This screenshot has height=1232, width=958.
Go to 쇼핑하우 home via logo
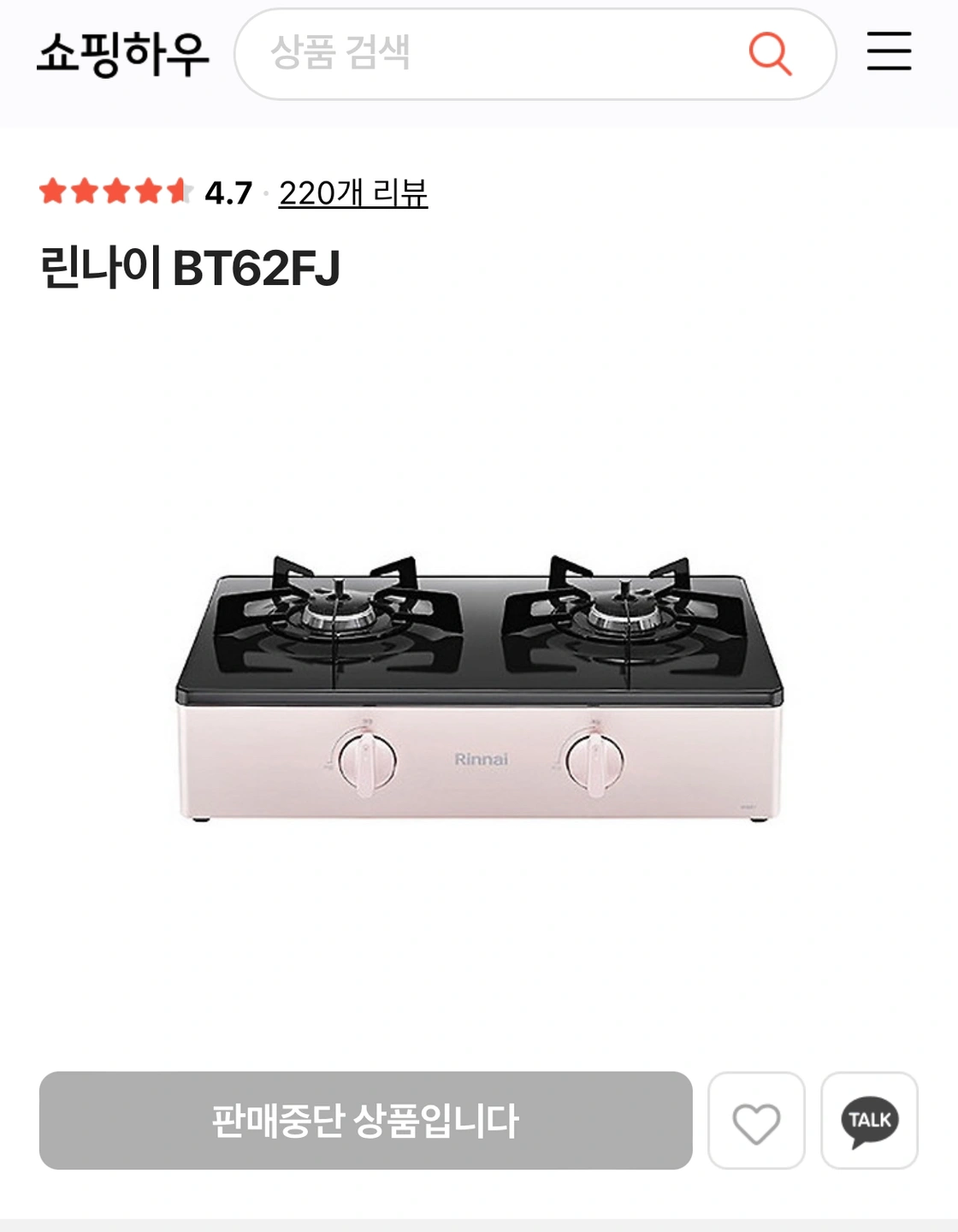(x=123, y=53)
